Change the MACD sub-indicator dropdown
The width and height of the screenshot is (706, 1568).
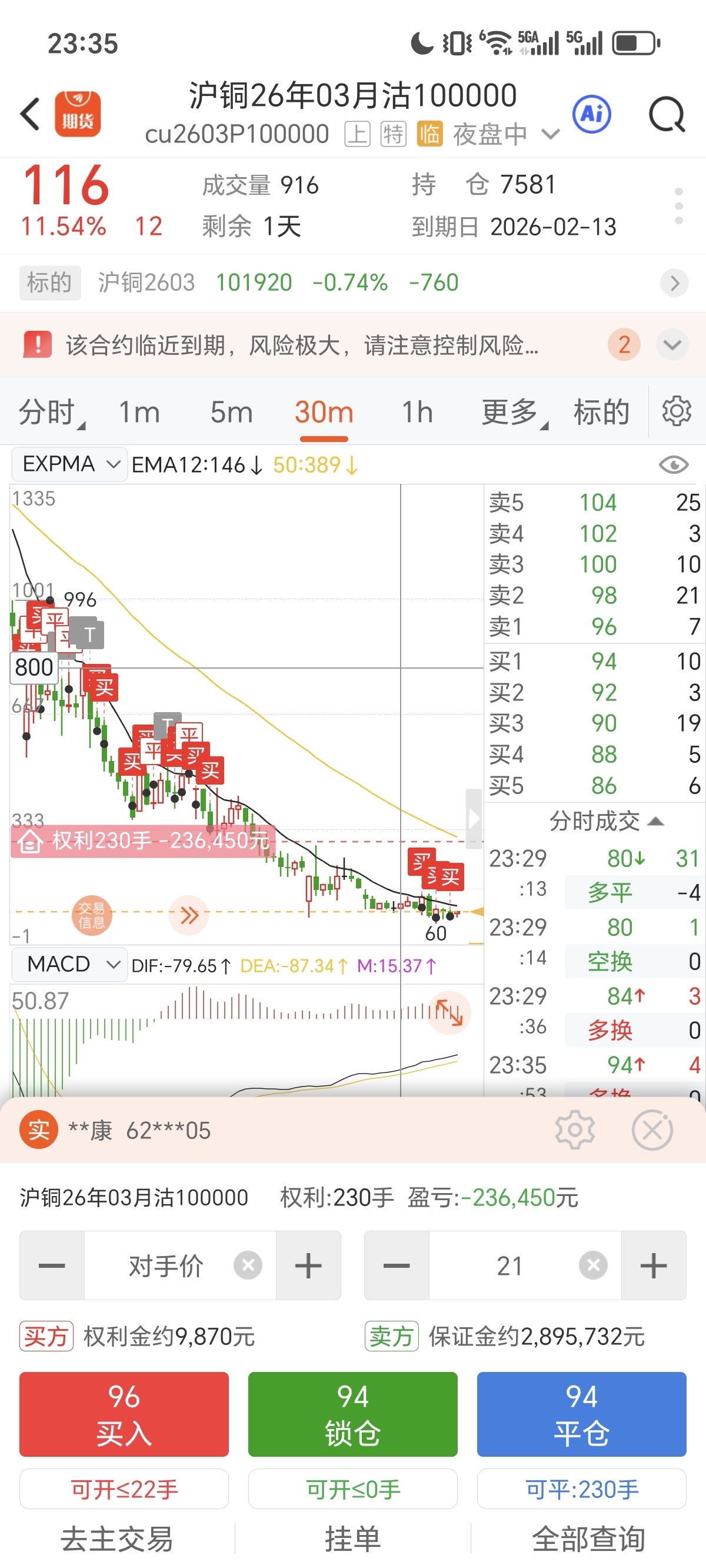[x=69, y=964]
